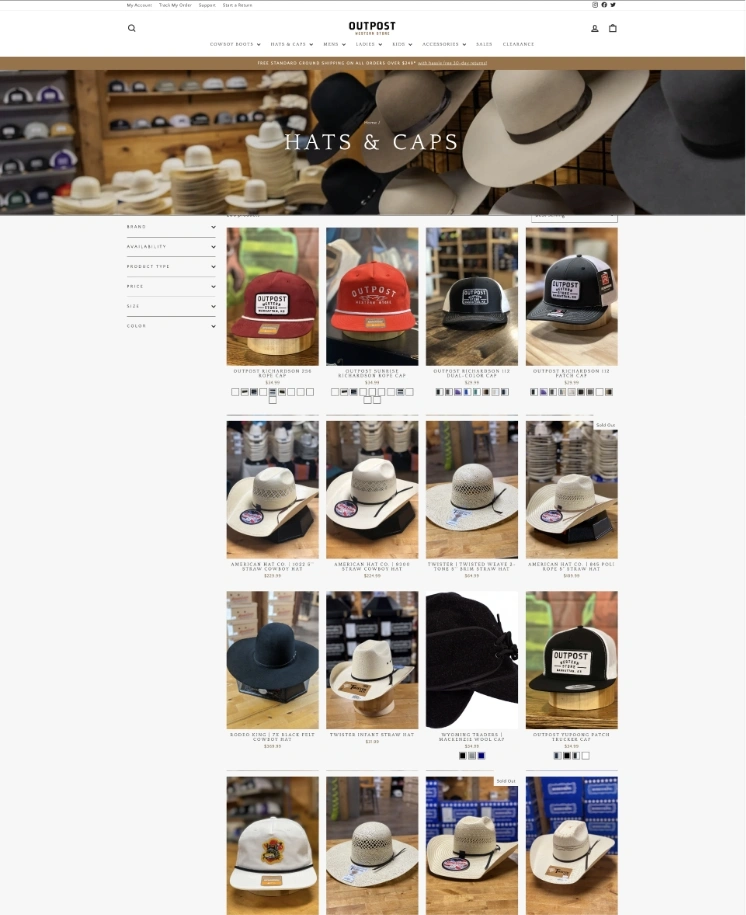The height and width of the screenshot is (915, 746).
Task: Go to the Clearance page
Action: 518,44
